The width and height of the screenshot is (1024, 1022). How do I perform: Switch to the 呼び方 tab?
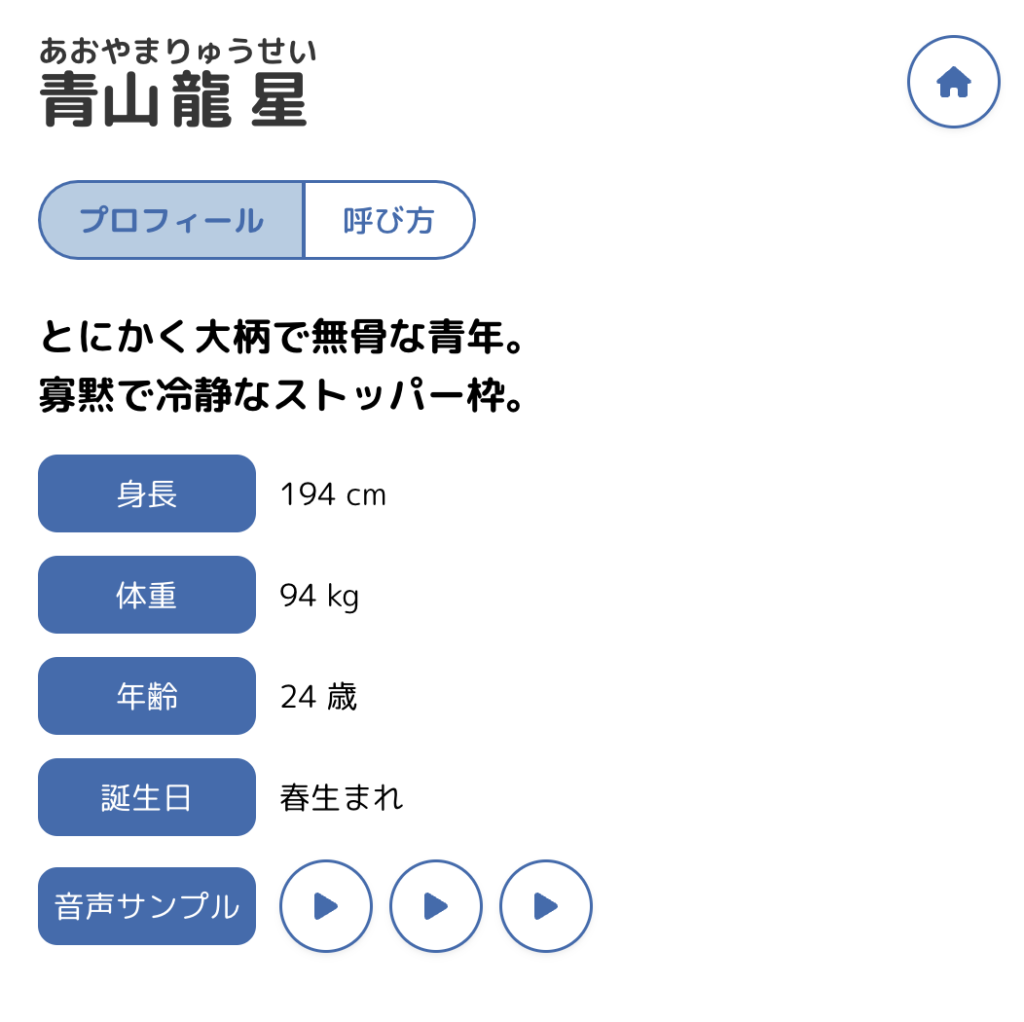(389, 220)
